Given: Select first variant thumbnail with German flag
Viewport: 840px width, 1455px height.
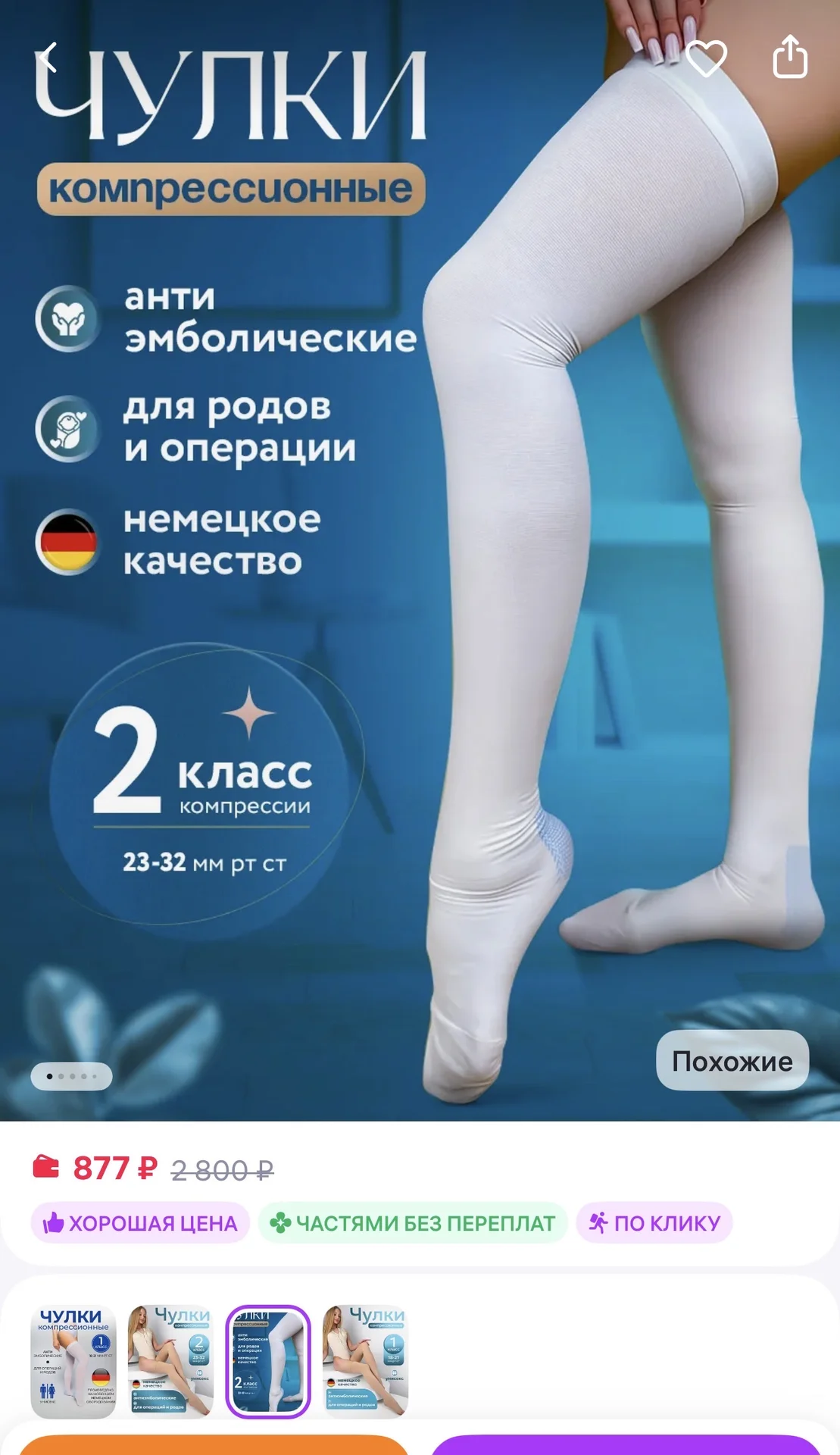Looking at the screenshot, I should pos(73,1362).
